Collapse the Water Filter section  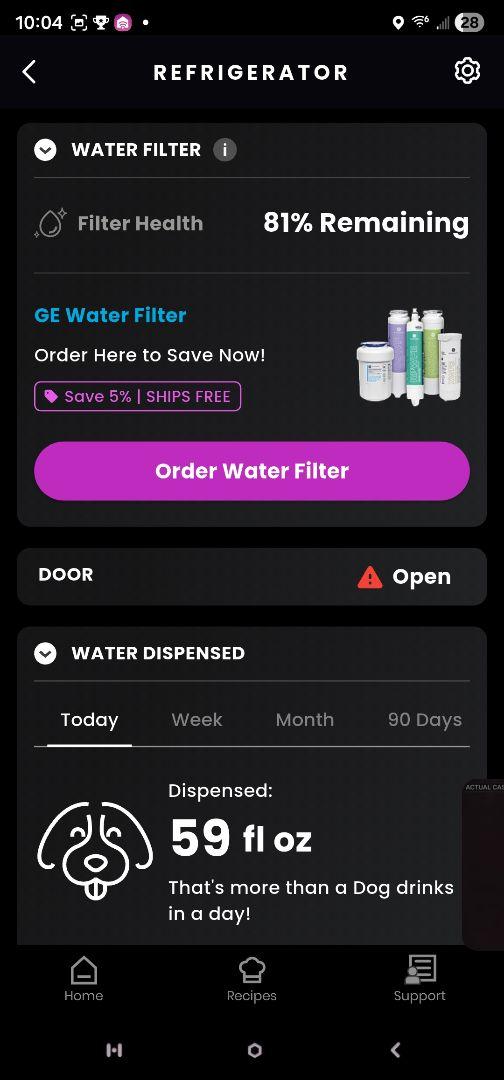(x=45, y=149)
